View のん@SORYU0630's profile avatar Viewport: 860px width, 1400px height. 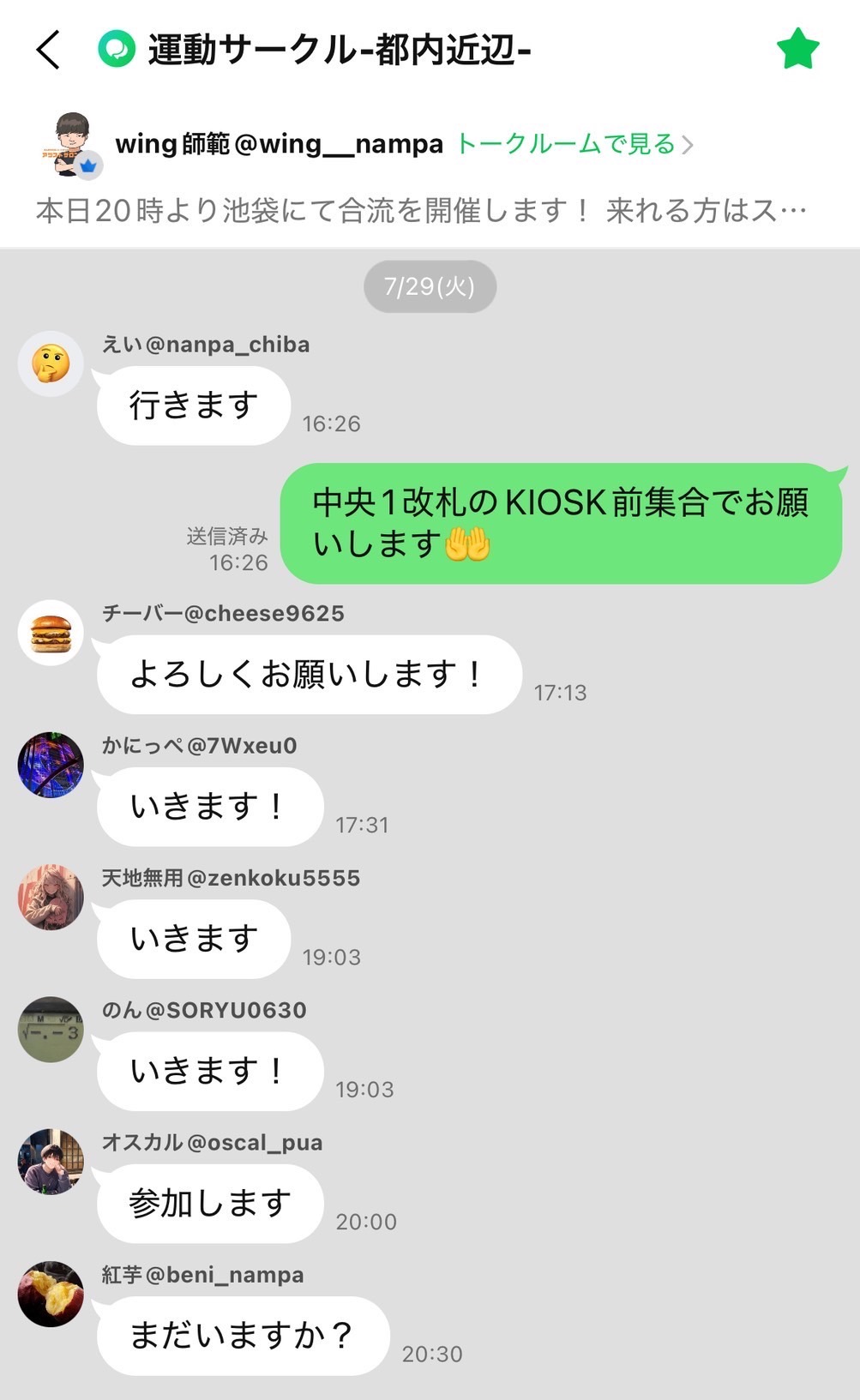pos(51,1029)
